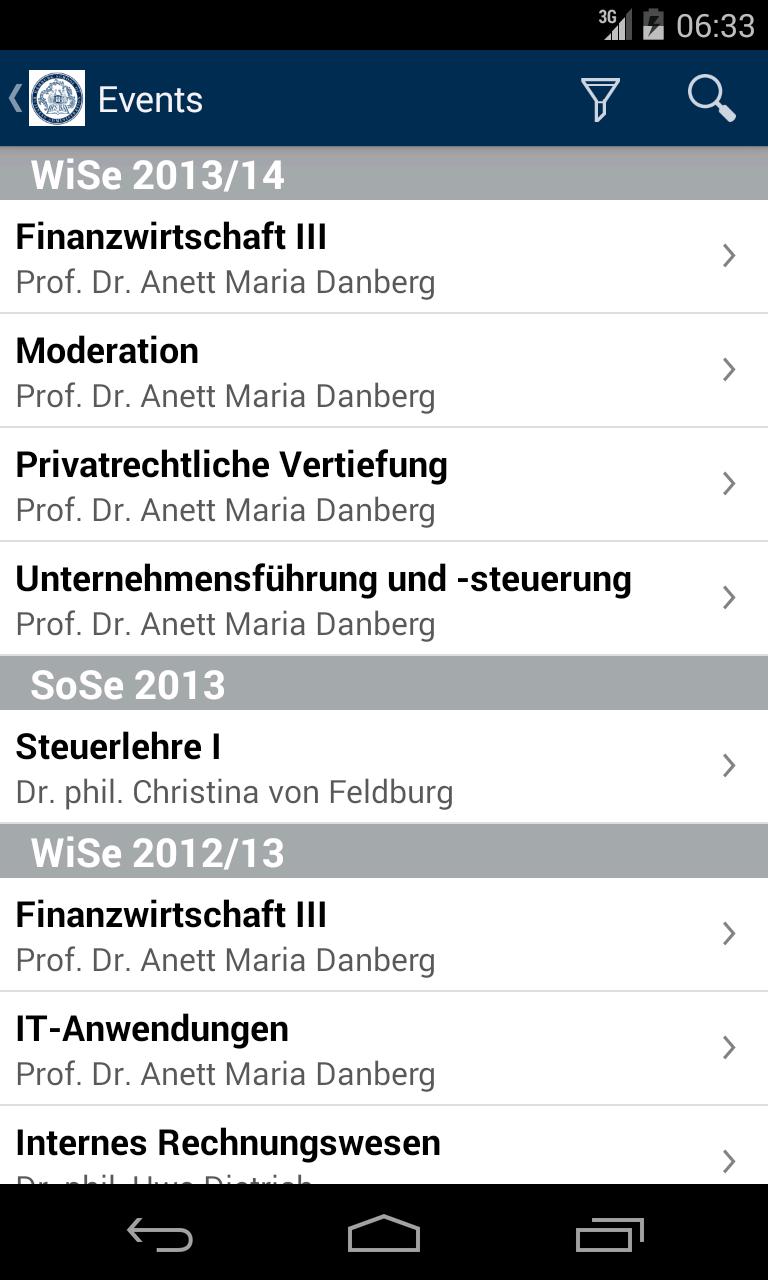Open Finanzwirtschaft III under WiSe 2013/14

(x=384, y=257)
